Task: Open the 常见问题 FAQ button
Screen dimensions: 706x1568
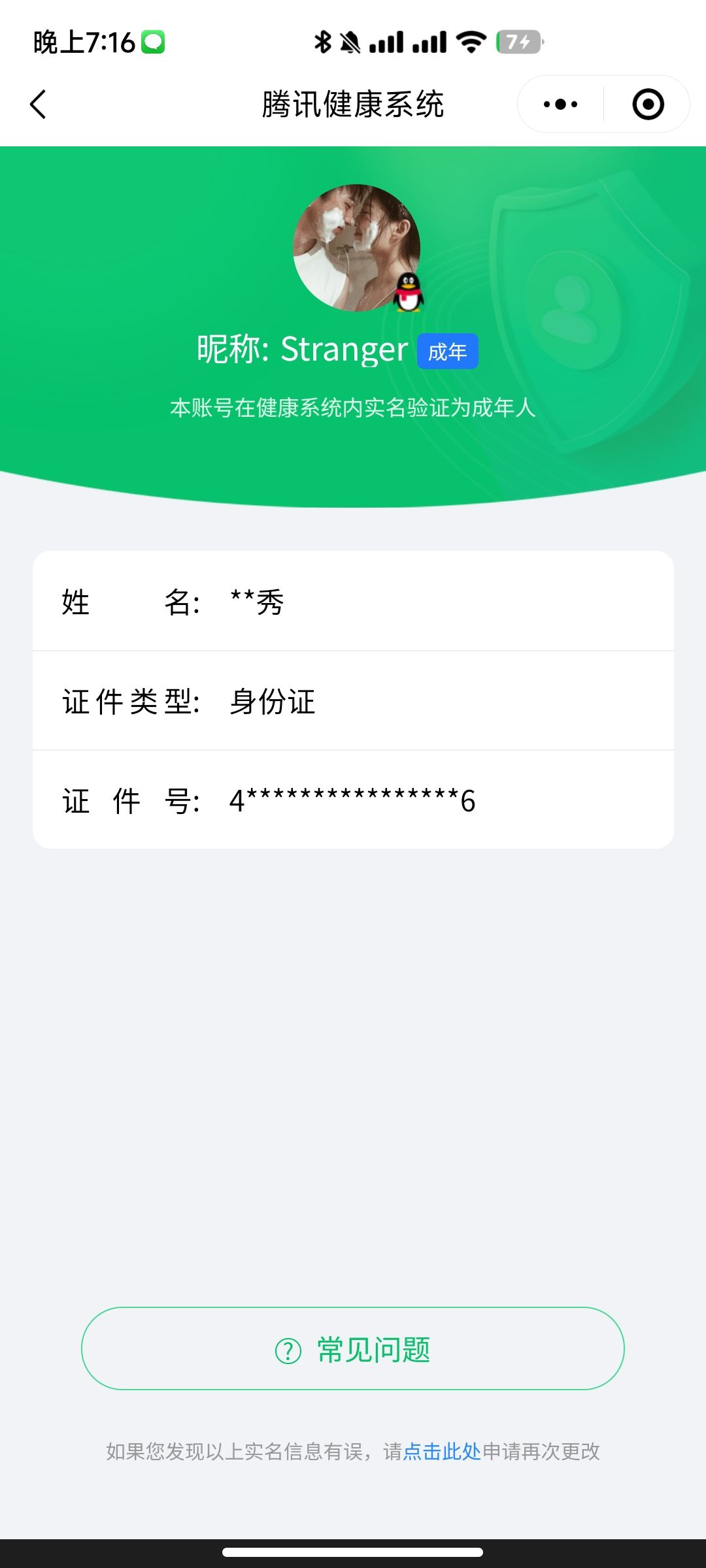Action: coord(353,1349)
